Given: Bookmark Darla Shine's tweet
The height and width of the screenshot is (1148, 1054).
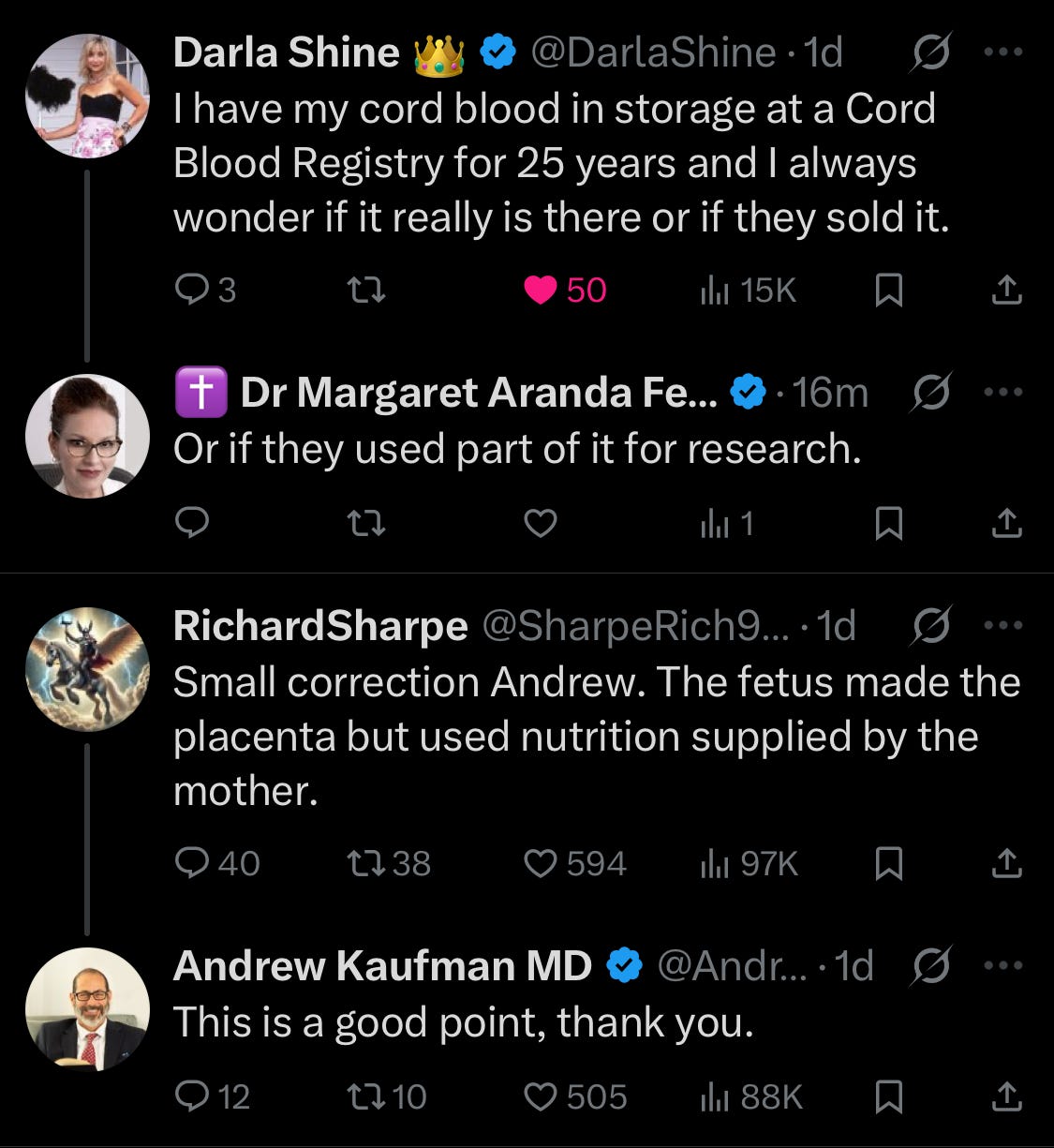Looking at the screenshot, I should 887,291.
